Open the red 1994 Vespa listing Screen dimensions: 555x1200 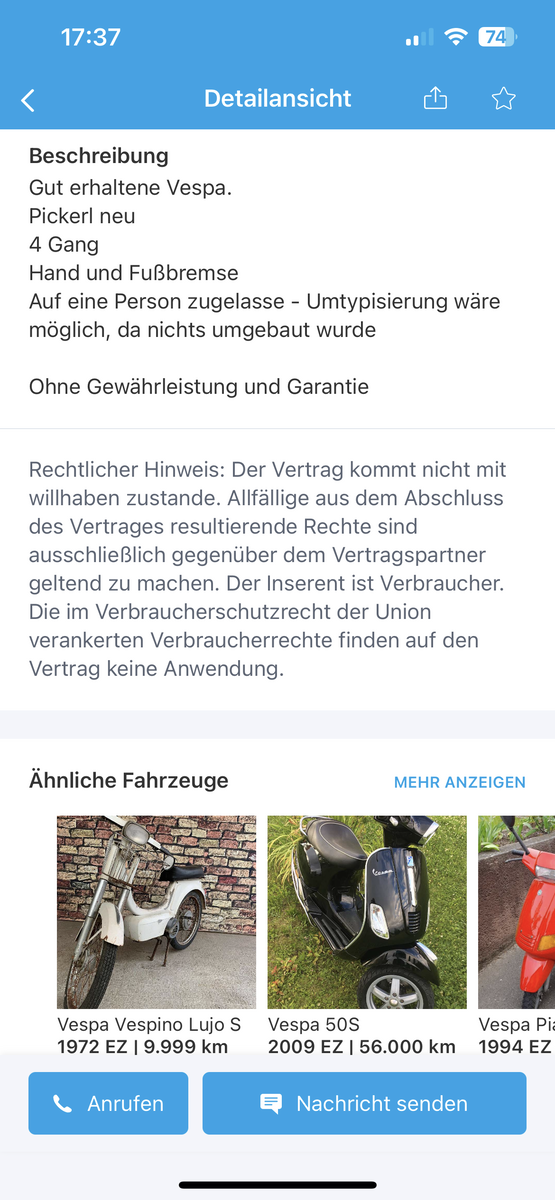coord(516,936)
